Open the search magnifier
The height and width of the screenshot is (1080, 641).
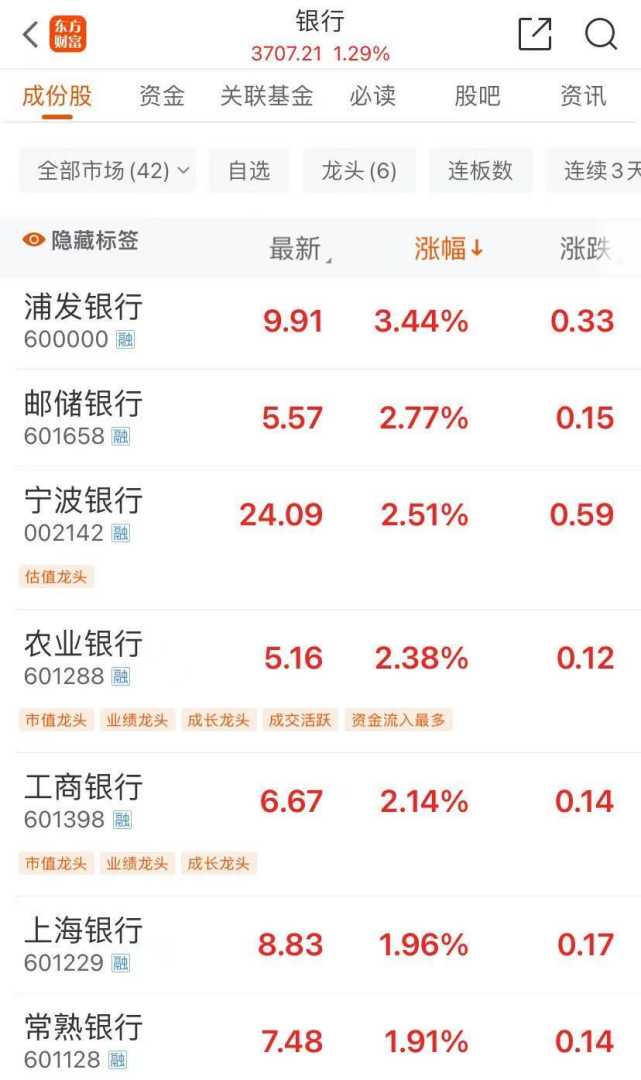[601, 34]
